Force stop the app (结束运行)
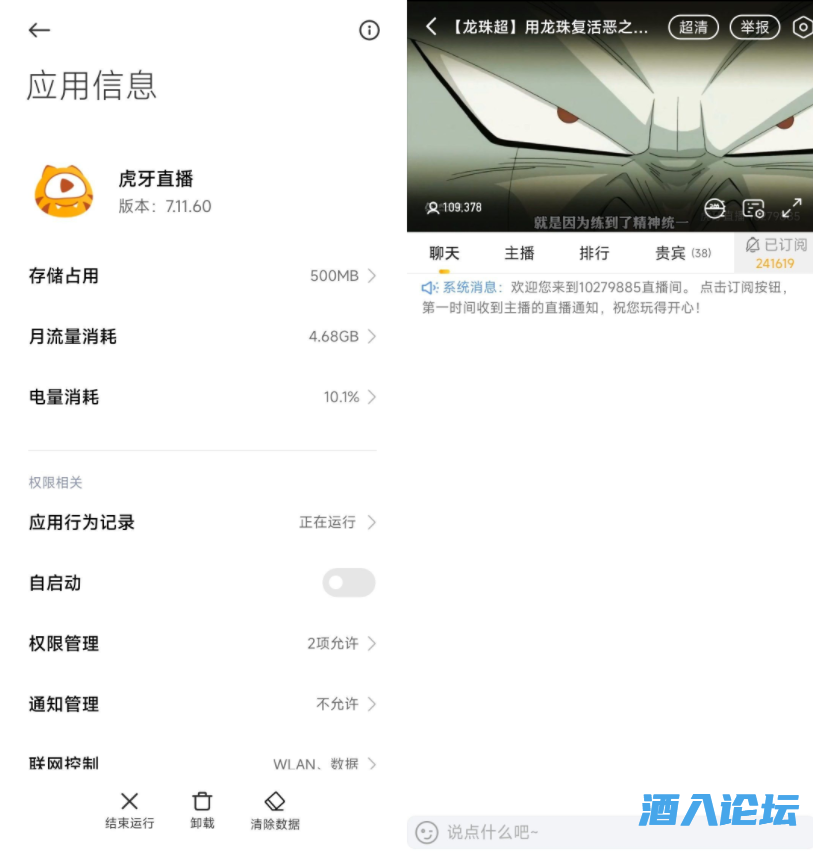The height and width of the screenshot is (852, 813). (x=129, y=810)
